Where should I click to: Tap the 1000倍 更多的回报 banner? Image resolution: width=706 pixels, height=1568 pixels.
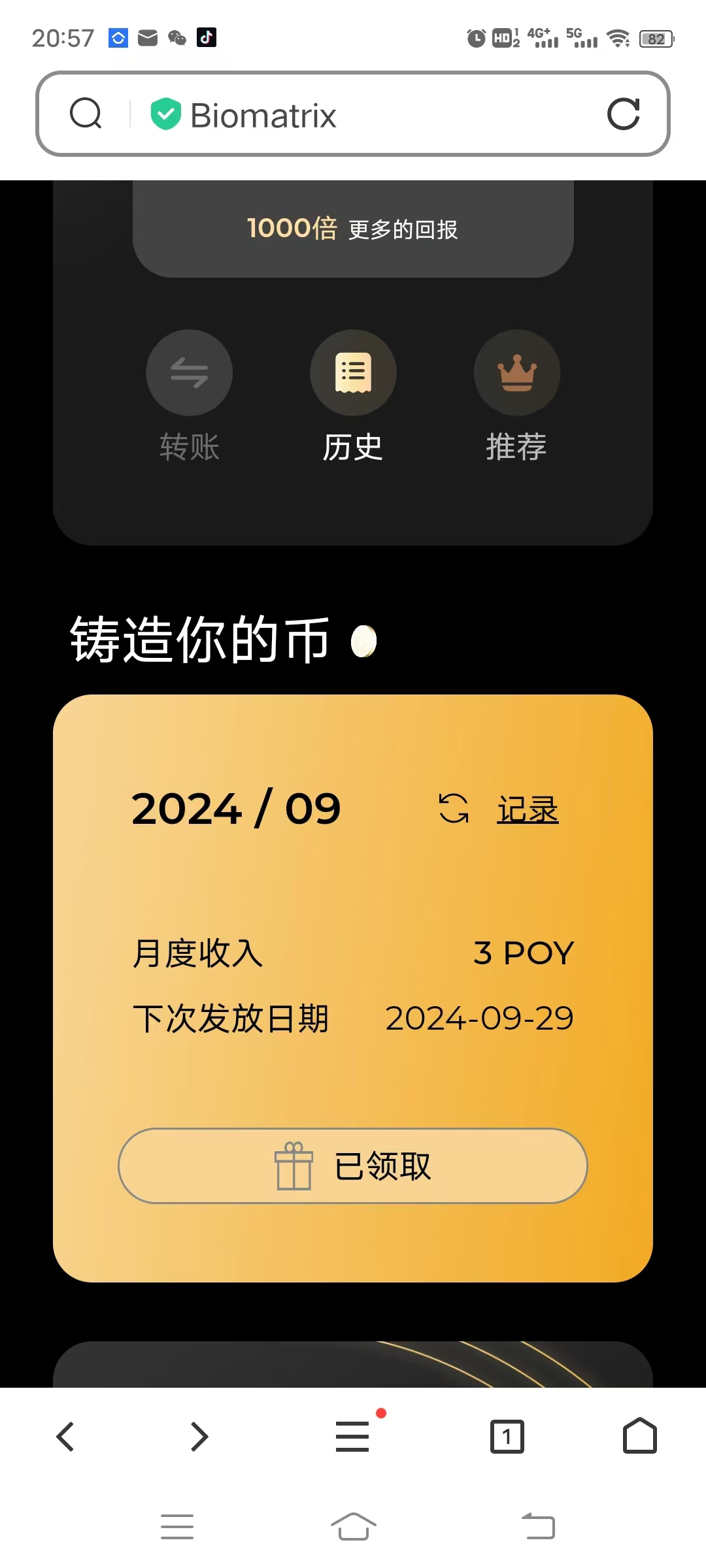tap(353, 229)
